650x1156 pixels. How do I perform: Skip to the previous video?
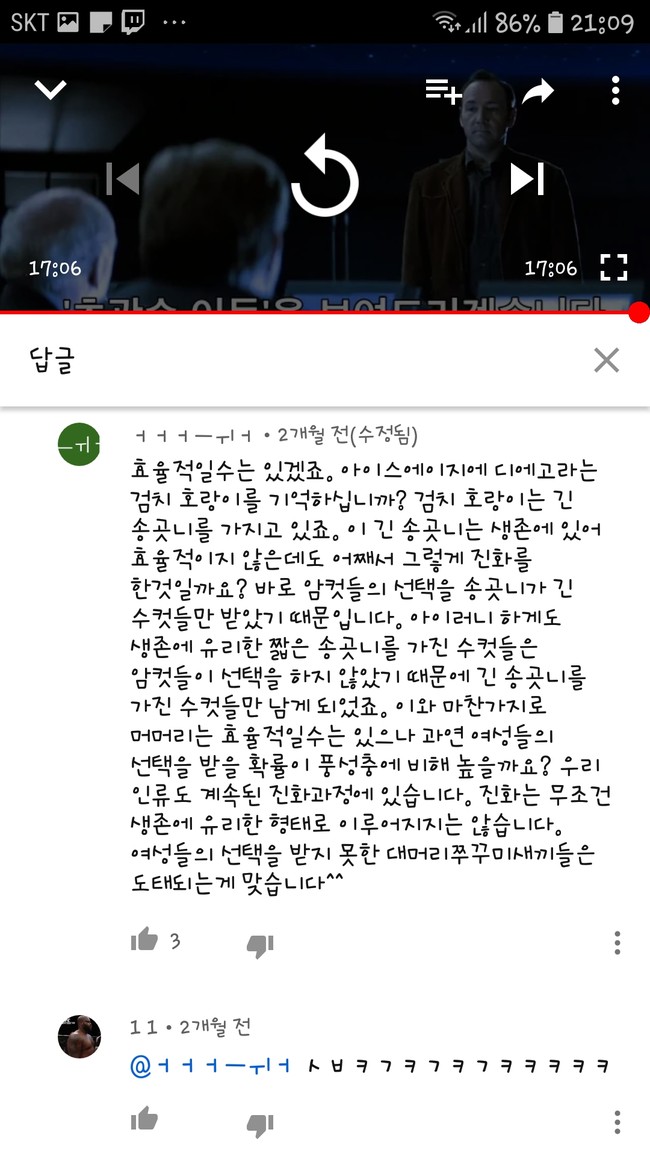point(122,178)
